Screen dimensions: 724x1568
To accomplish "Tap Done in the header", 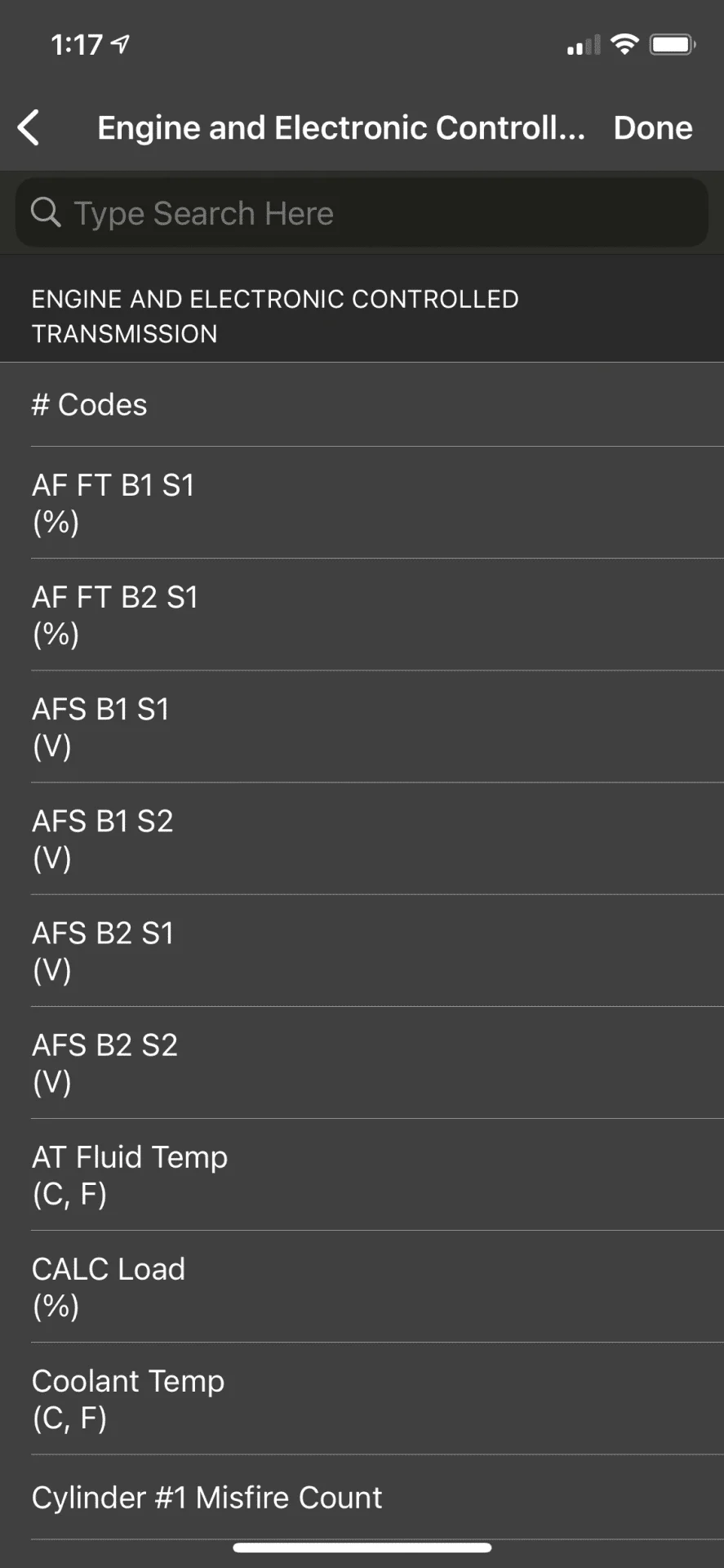I will point(652,128).
